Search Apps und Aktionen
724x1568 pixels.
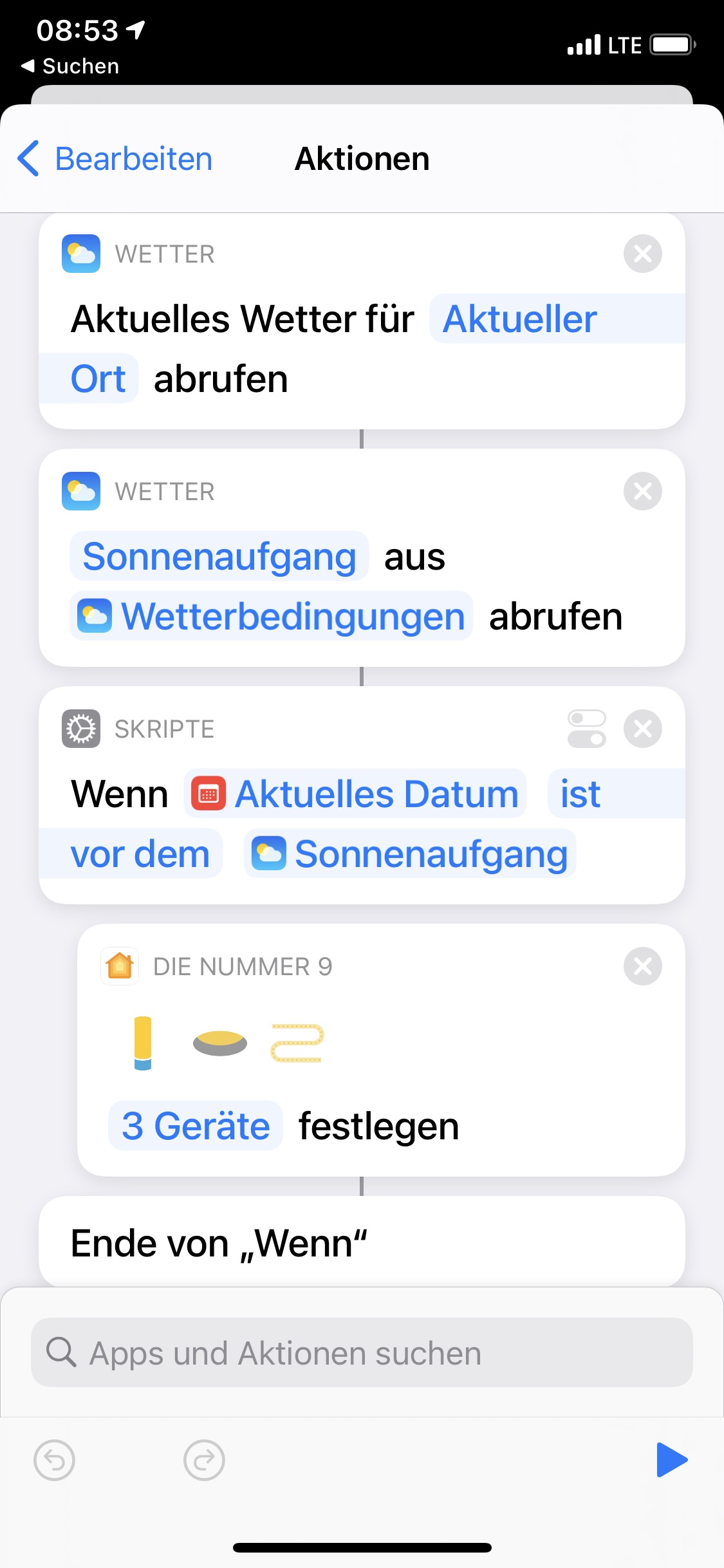[x=362, y=1352]
